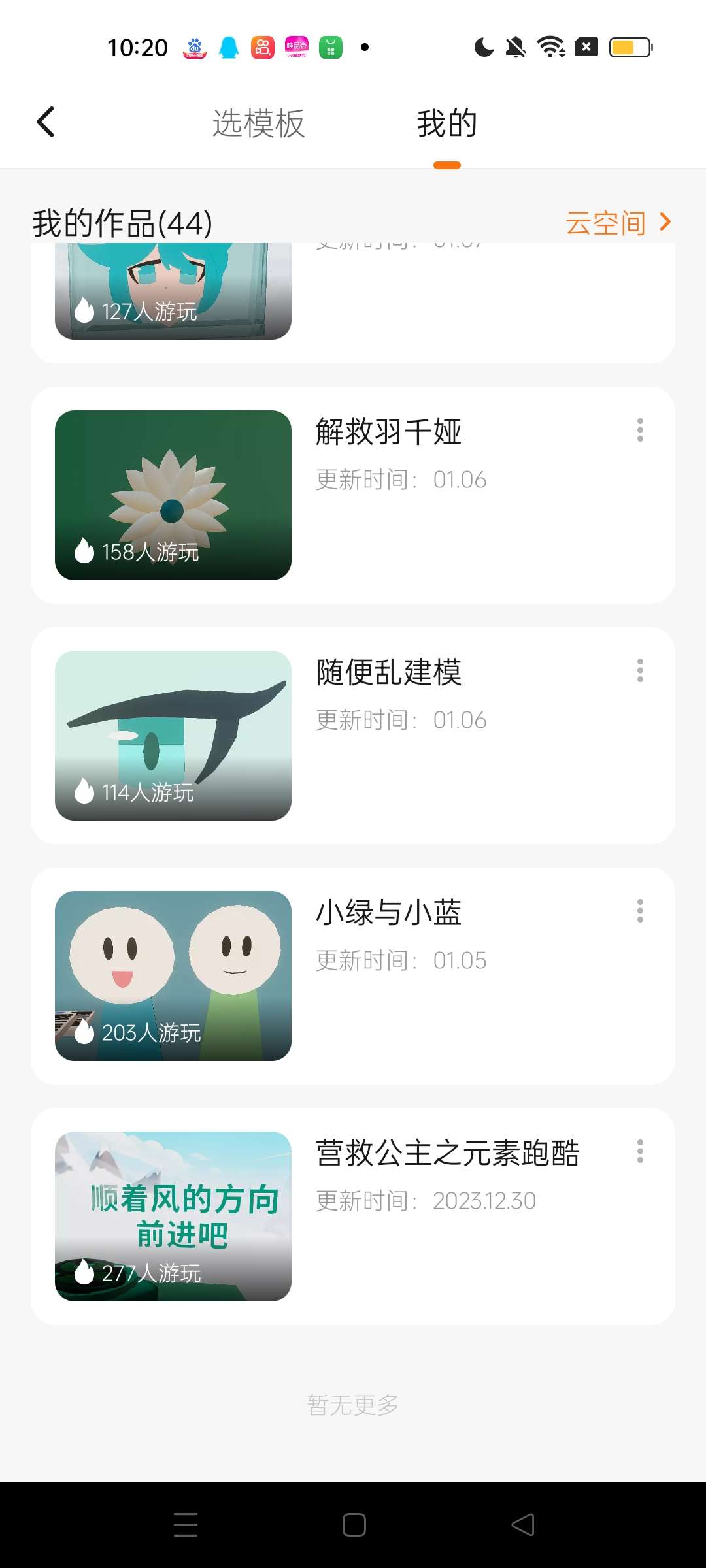Viewport: 706px width, 1568px height.
Task: Select the 我的 tab
Action: click(447, 123)
